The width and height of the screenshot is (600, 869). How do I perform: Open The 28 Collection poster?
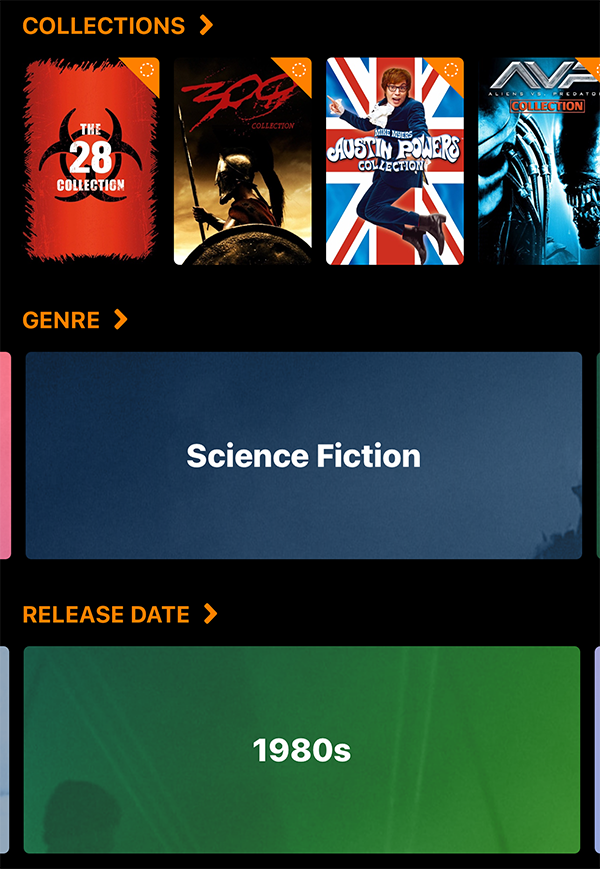pyautogui.click(x=91, y=161)
